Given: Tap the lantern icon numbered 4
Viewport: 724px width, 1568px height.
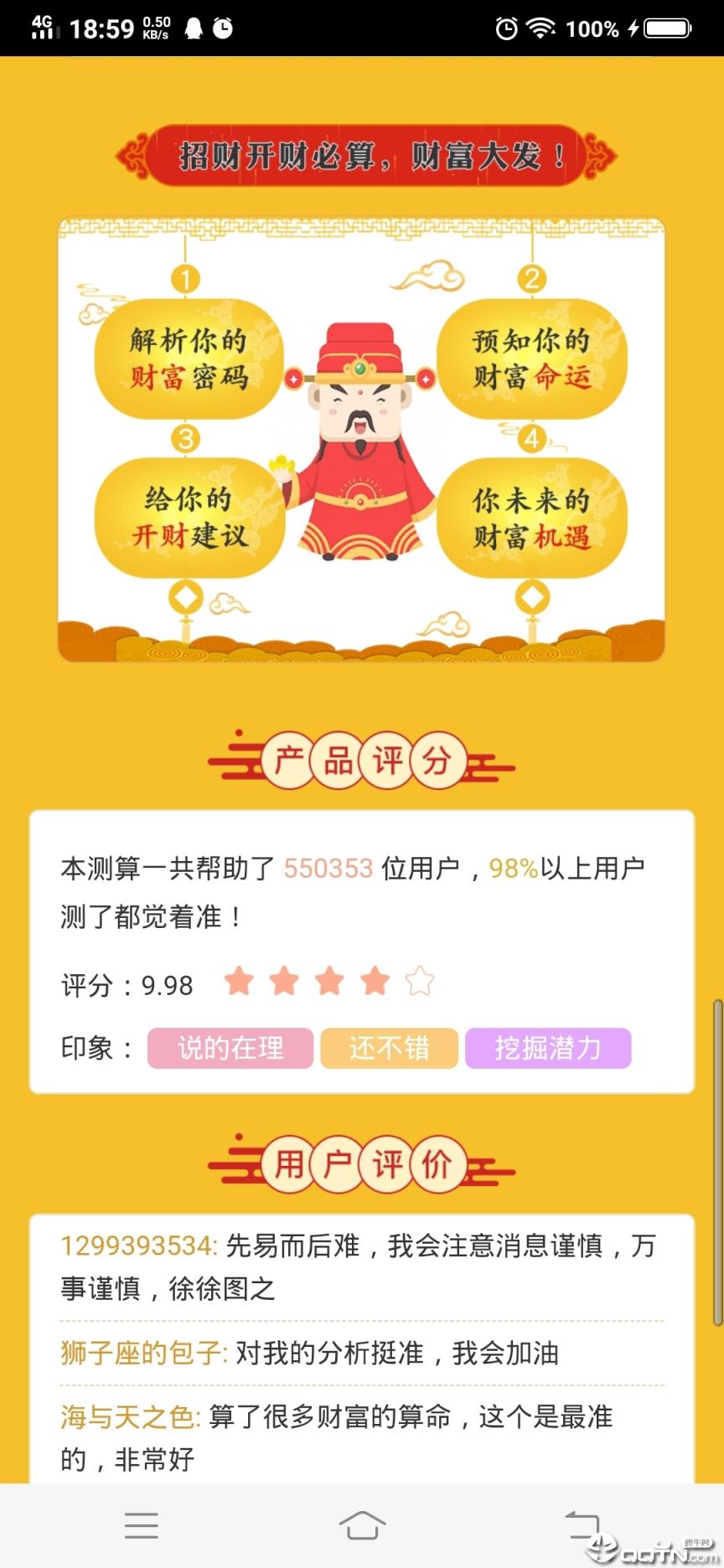Looking at the screenshot, I should (x=534, y=437).
